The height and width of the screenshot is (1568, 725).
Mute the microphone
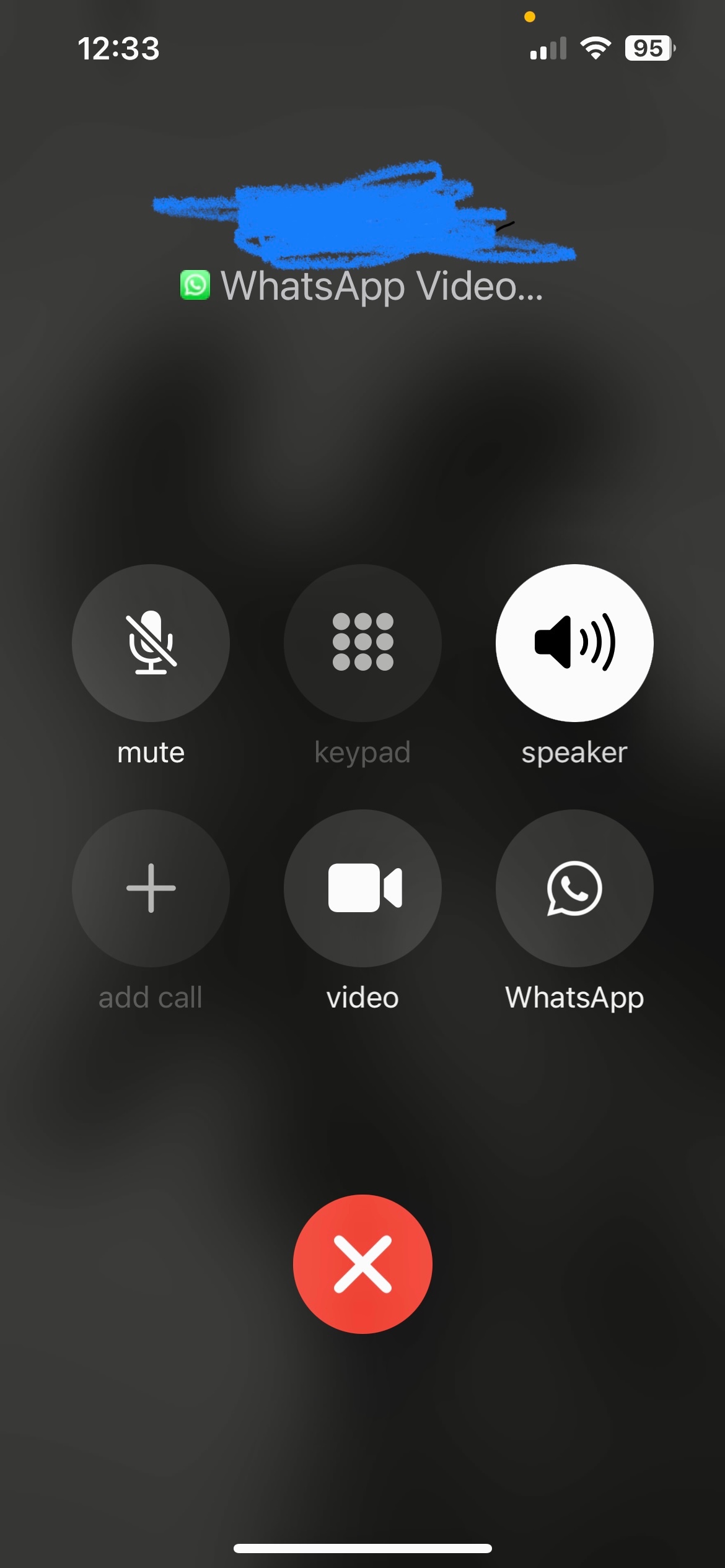[x=151, y=642]
